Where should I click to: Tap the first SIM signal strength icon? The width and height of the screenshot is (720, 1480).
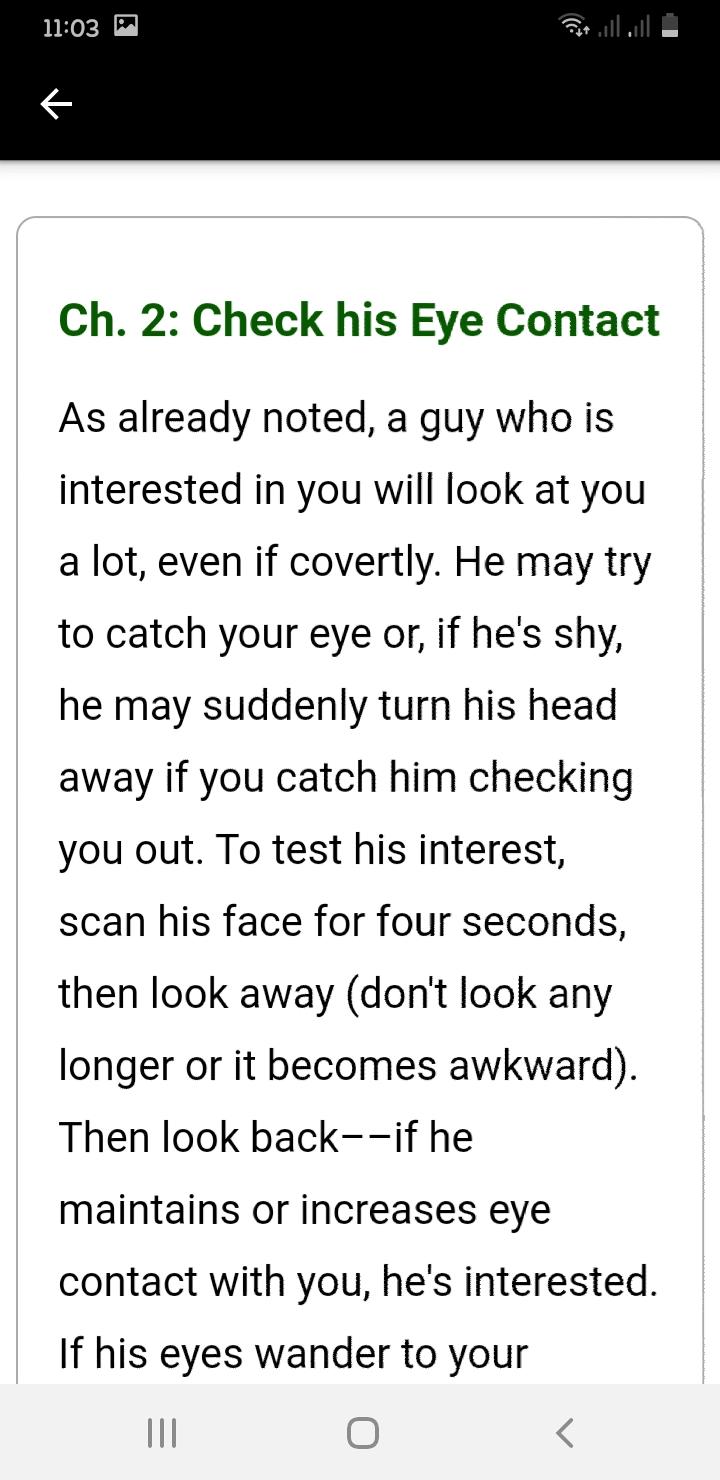(609, 27)
